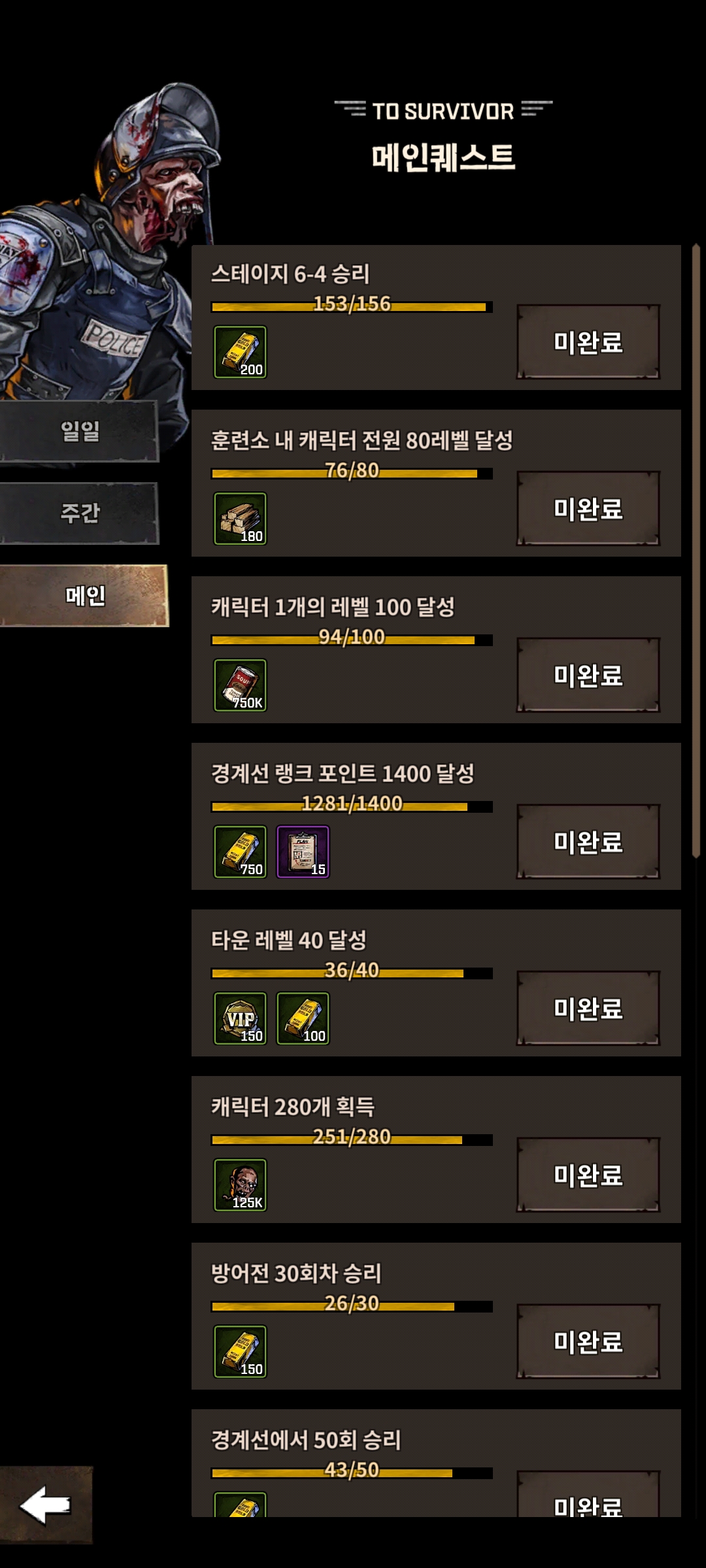Switch to the 주간 weekly quest tab
Screen dimensions: 706x1568
coord(80,514)
